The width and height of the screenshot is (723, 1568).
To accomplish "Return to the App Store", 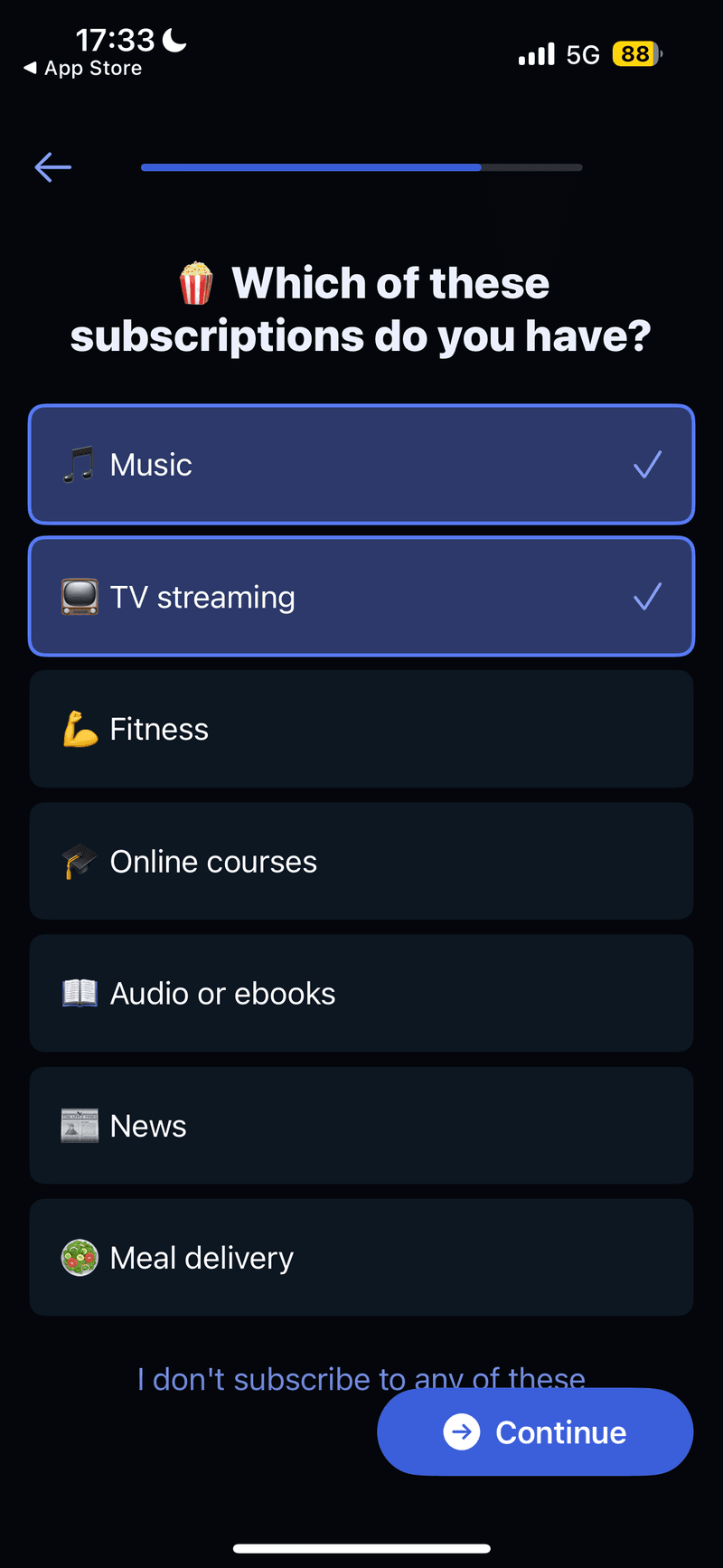I will click(x=83, y=69).
